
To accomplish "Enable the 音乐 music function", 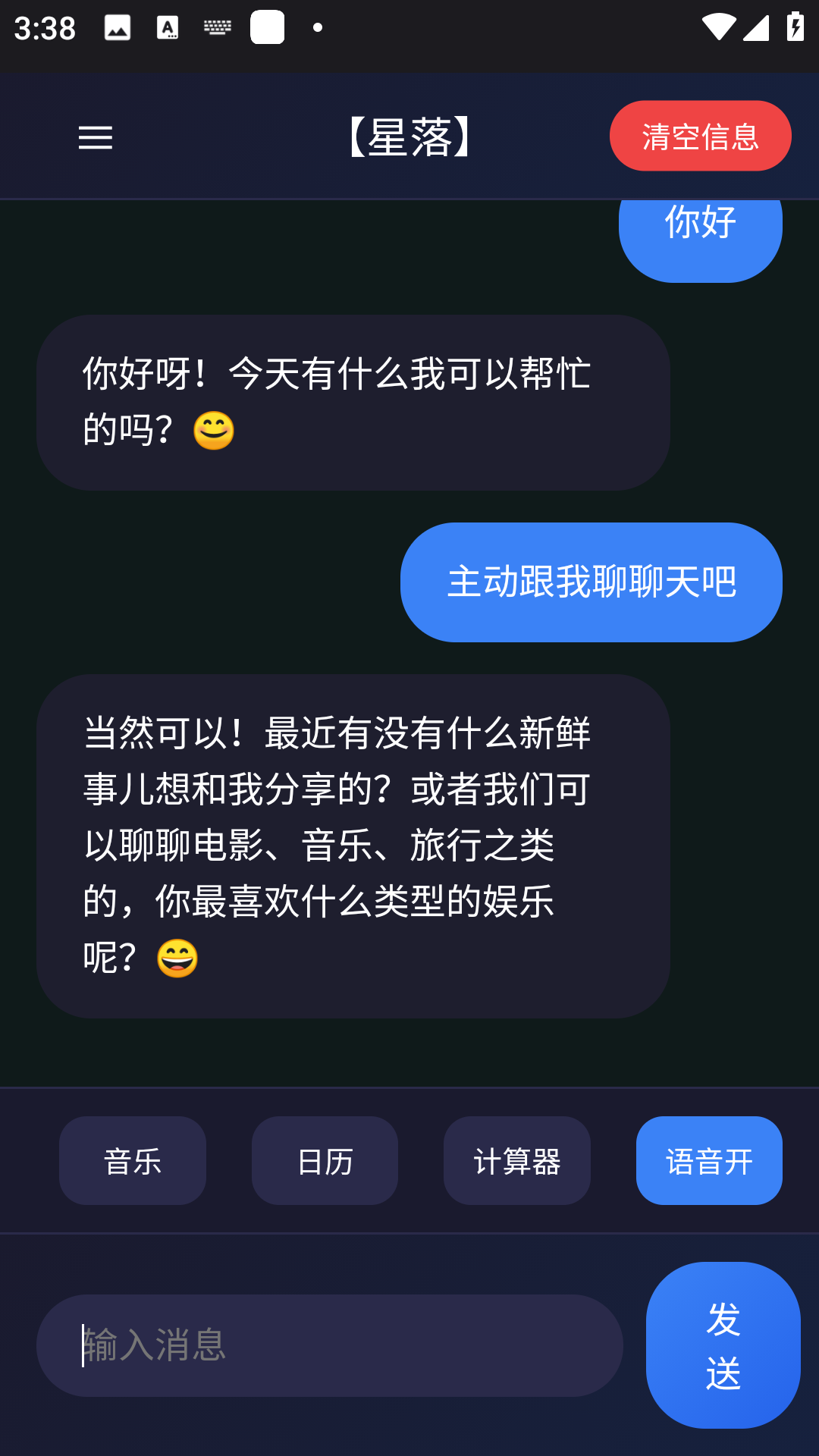I will [131, 1160].
